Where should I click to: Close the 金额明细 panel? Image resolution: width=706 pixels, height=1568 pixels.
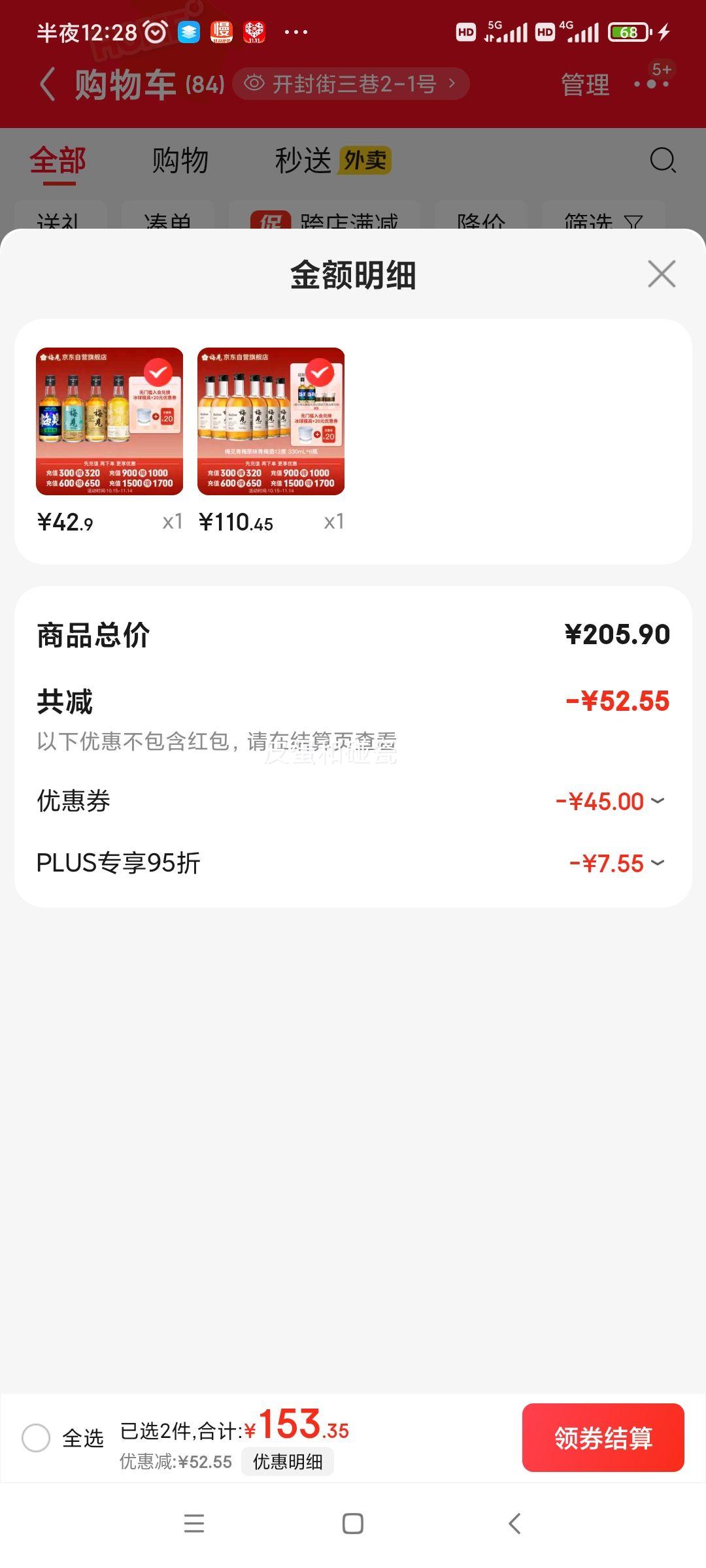662,274
